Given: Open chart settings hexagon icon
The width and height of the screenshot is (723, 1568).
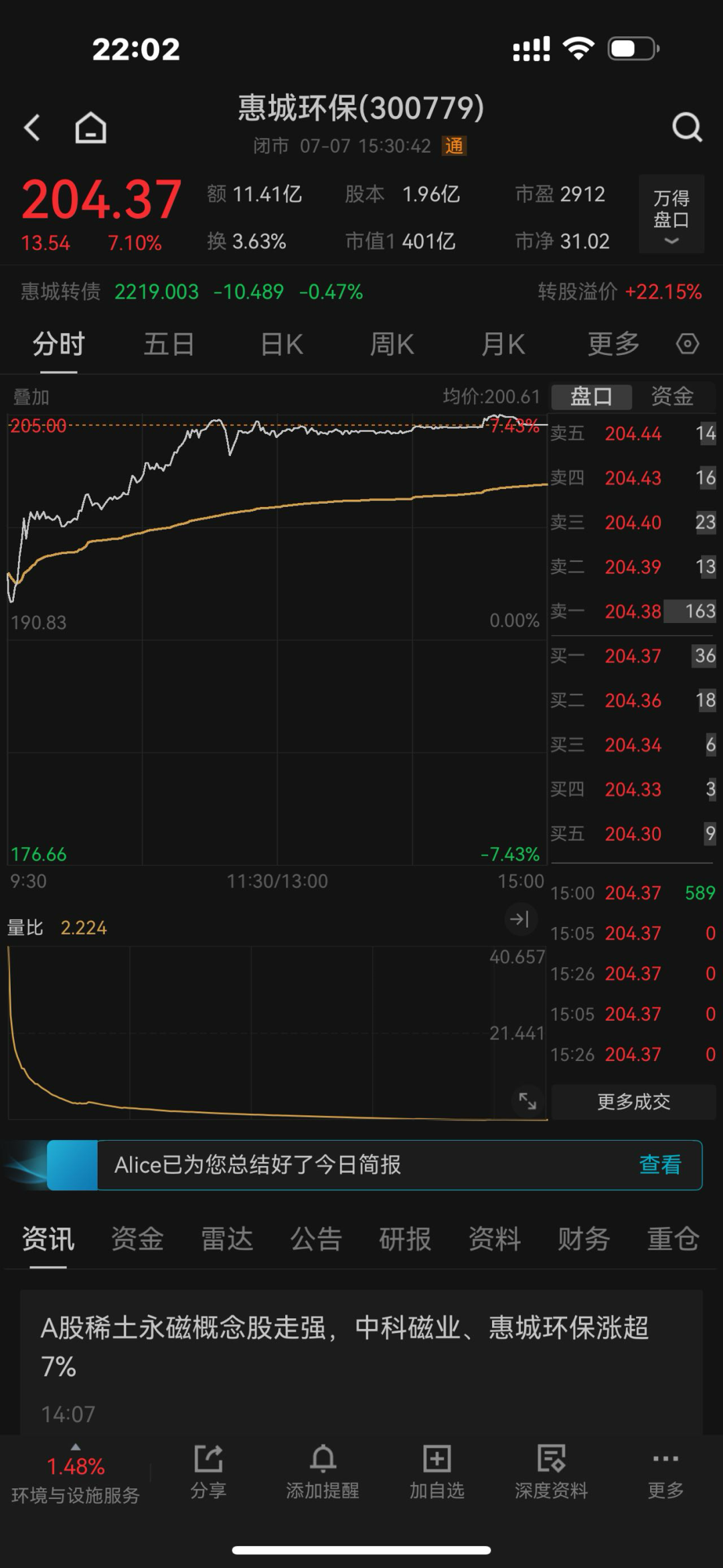Looking at the screenshot, I should tap(688, 344).
